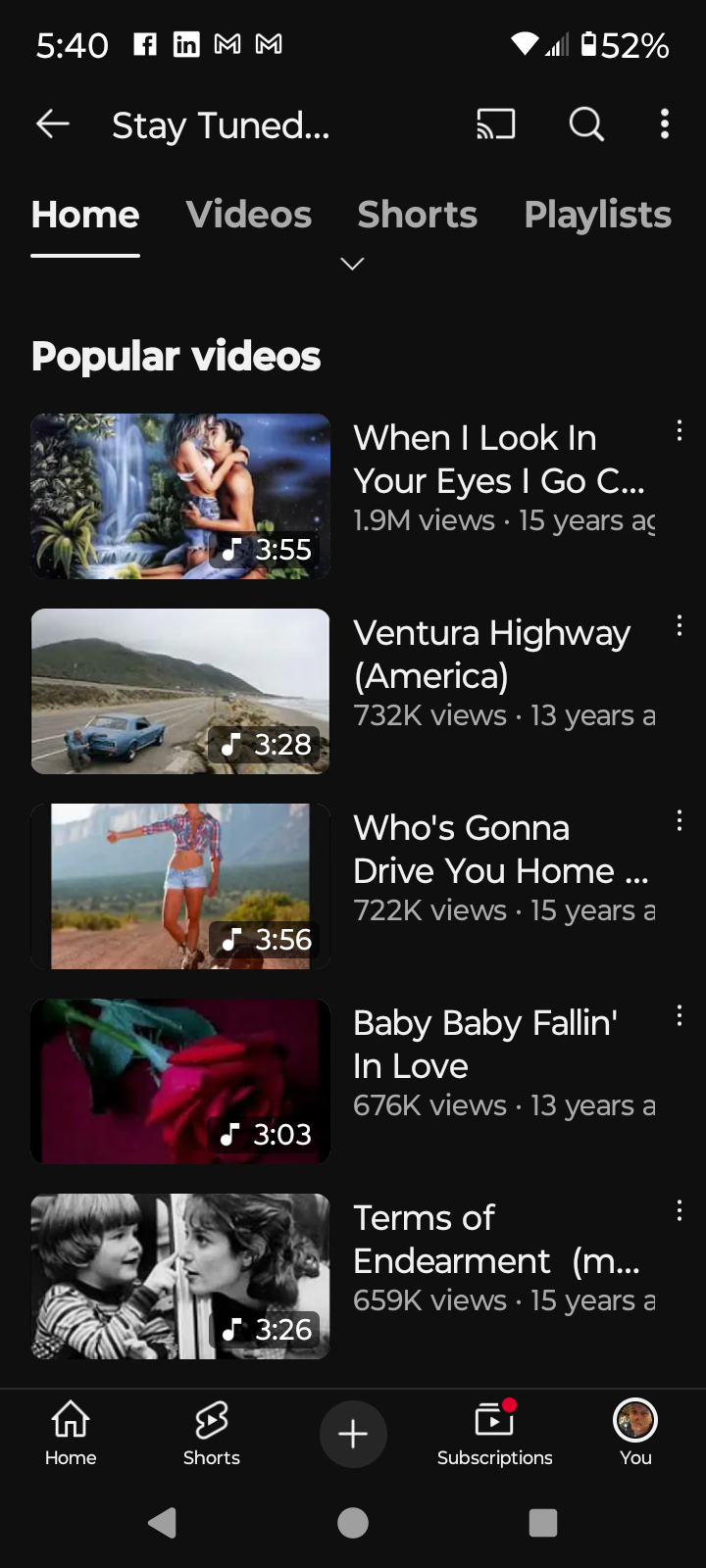Play Who's Gonna Drive You Home video
706x1568 pixels.
coord(180,886)
